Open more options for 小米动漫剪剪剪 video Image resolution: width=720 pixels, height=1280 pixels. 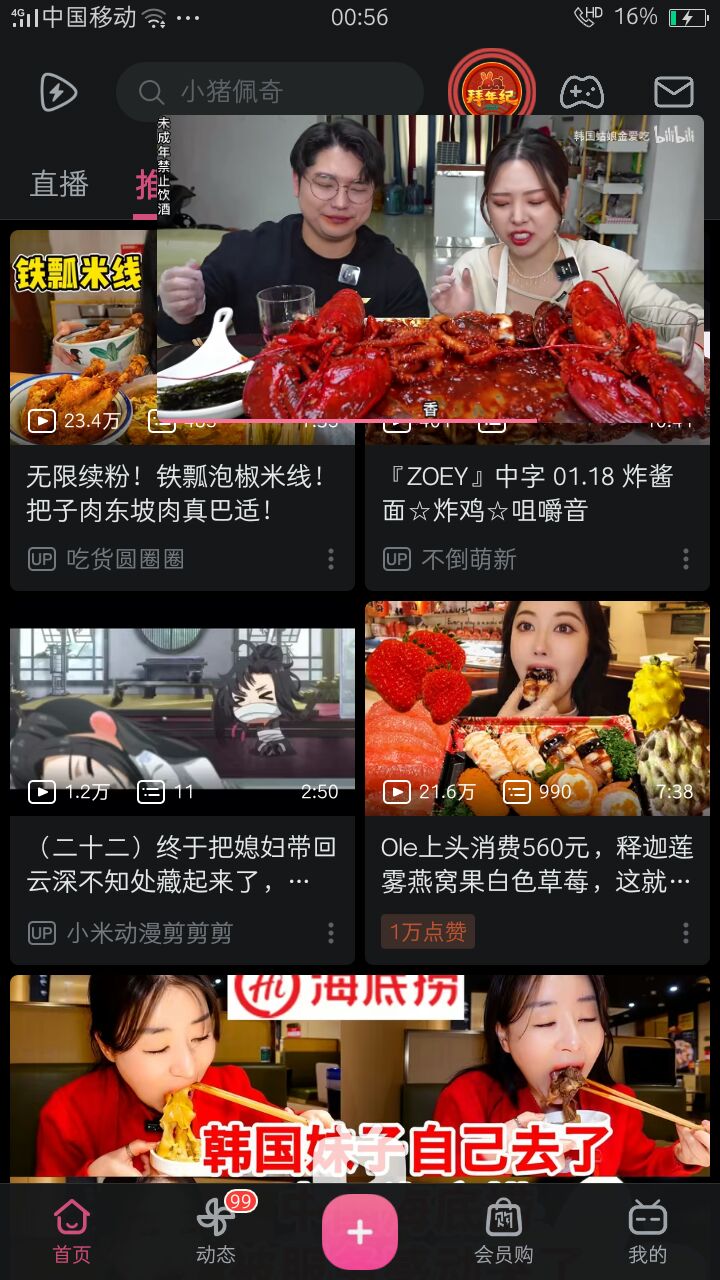(331, 933)
